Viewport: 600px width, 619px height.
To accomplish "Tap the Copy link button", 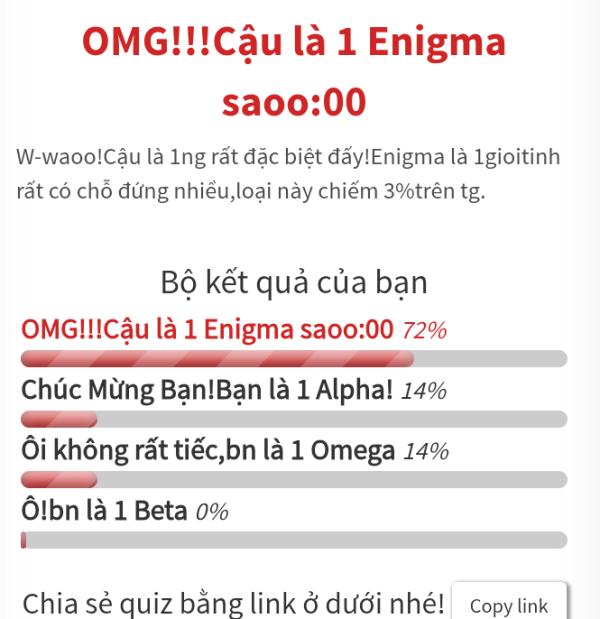I will coord(509,603).
